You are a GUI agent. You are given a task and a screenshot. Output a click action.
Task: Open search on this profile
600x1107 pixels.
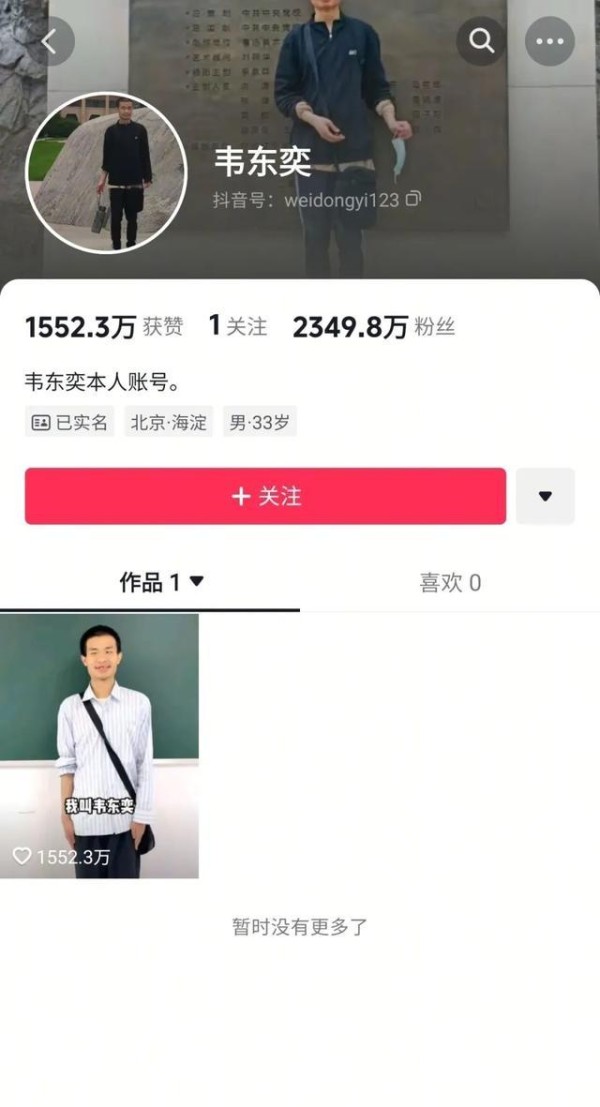click(x=481, y=42)
